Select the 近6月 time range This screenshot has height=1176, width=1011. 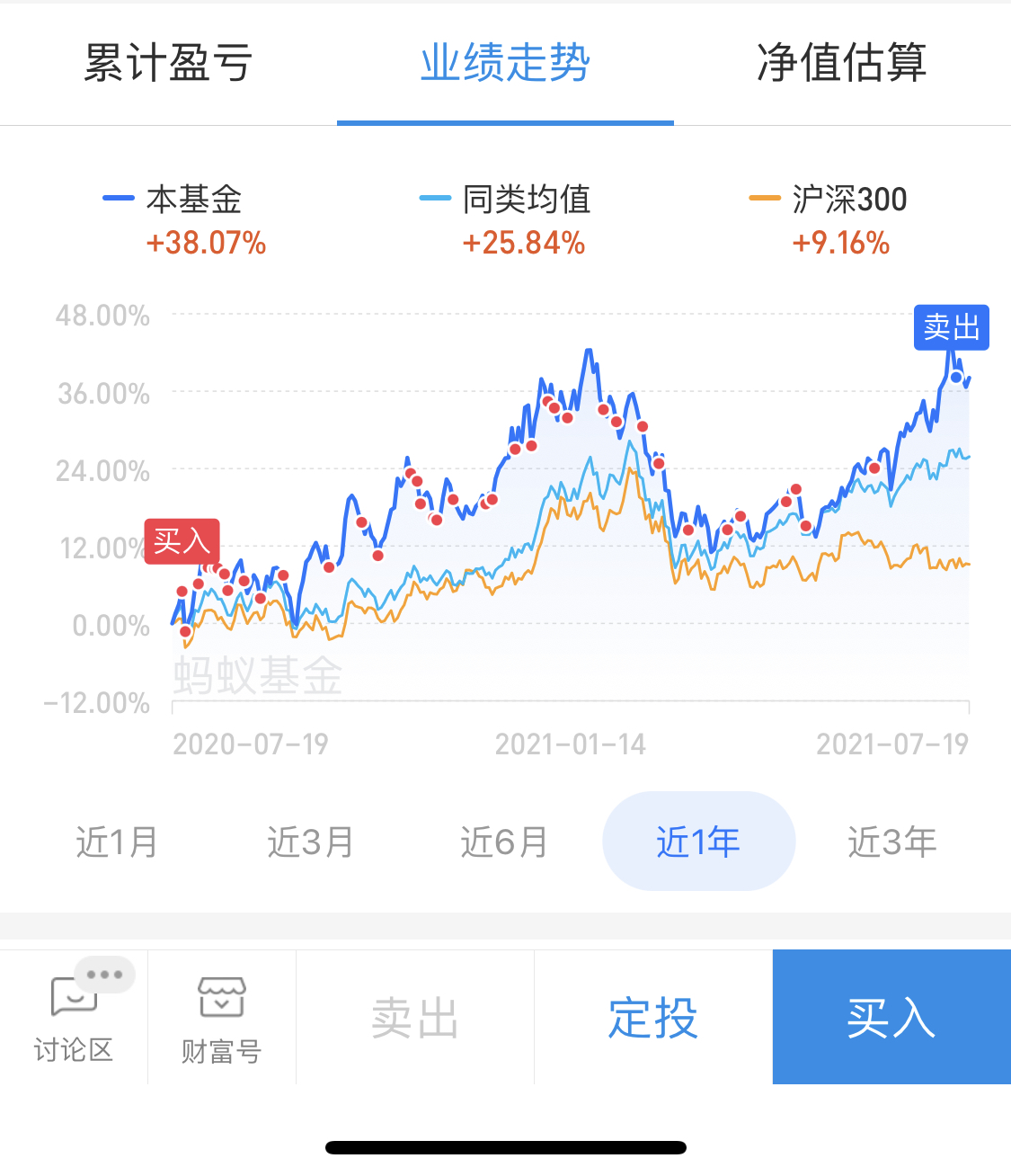point(504,842)
